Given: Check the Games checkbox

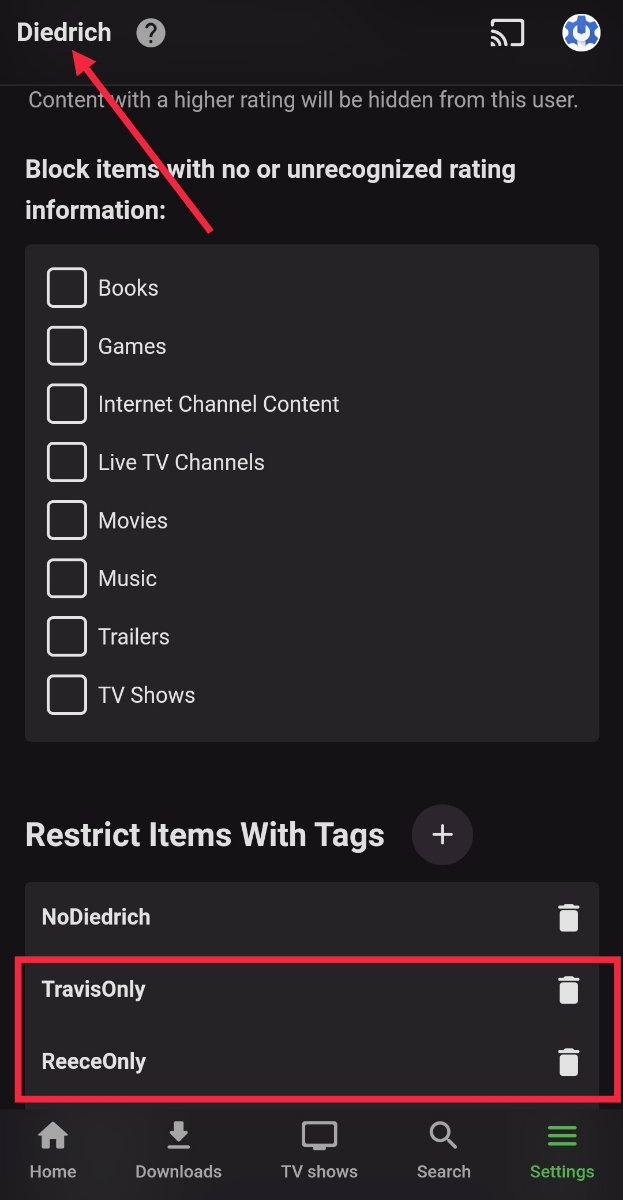Looking at the screenshot, I should point(67,346).
